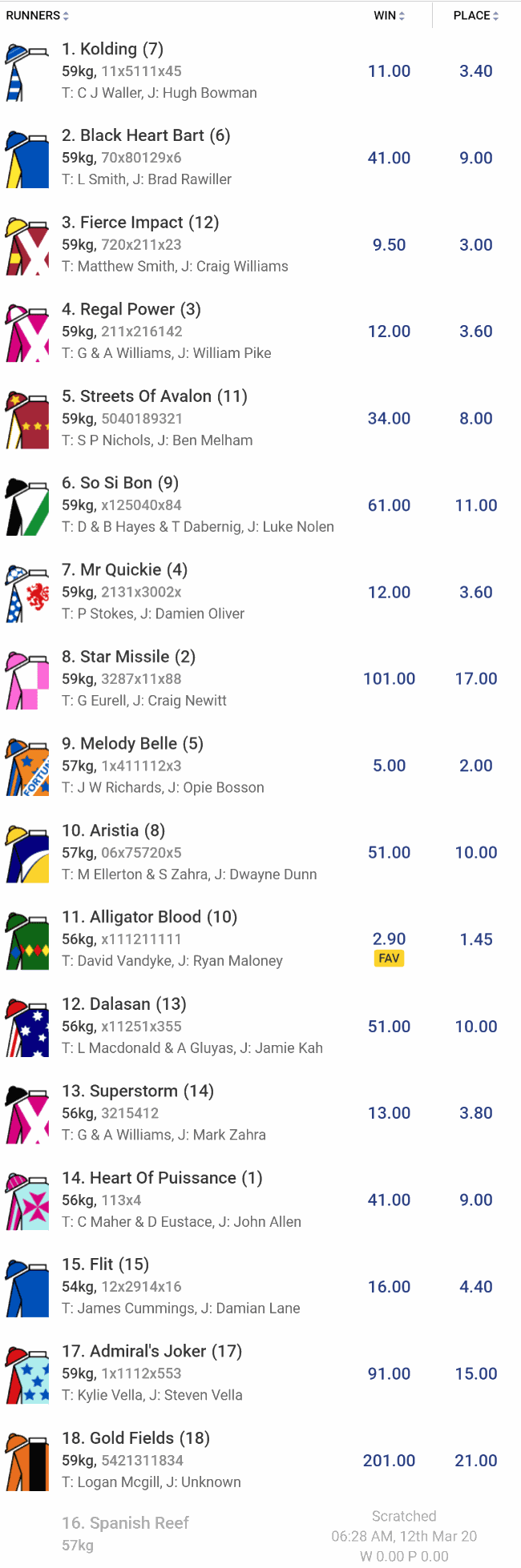521x1568 pixels.
Task: Select Flit win odds 16.00
Action: (389, 1287)
